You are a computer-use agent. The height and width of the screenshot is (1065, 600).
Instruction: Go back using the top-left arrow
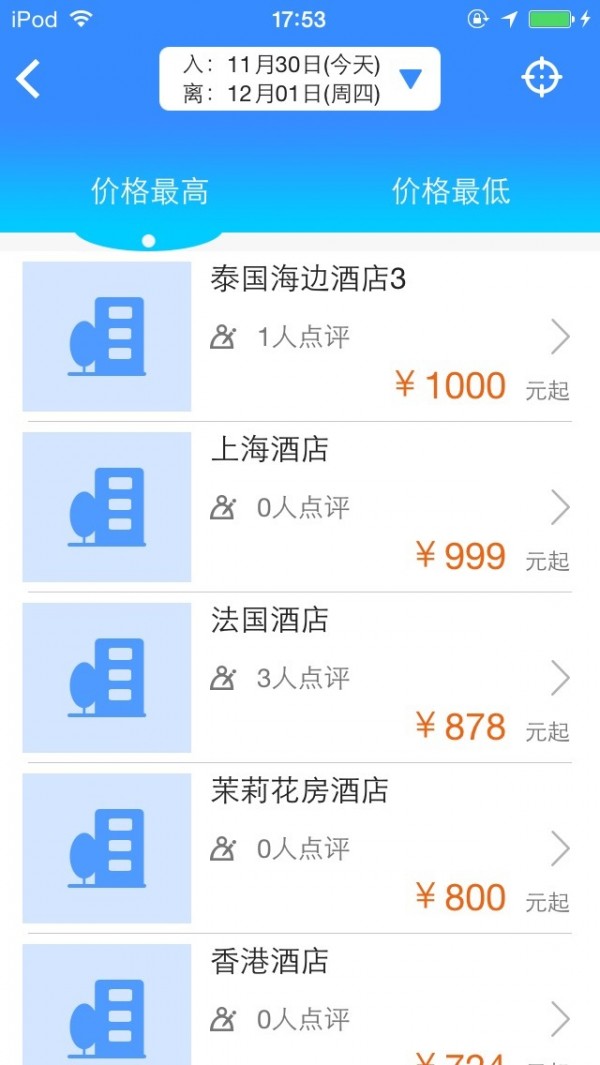pos(29,79)
